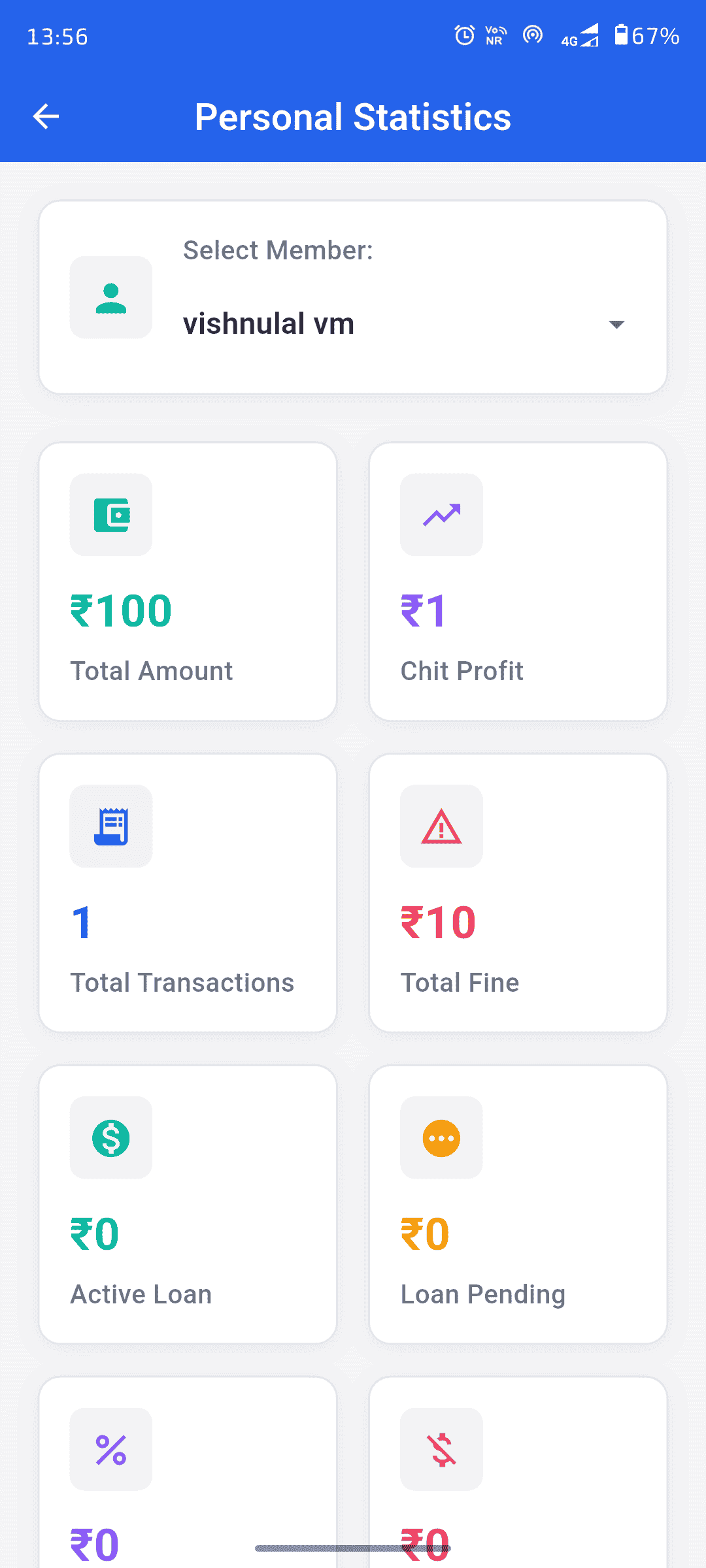Click the dropdown chevron next to vishnulal vm

(x=616, y=323)
